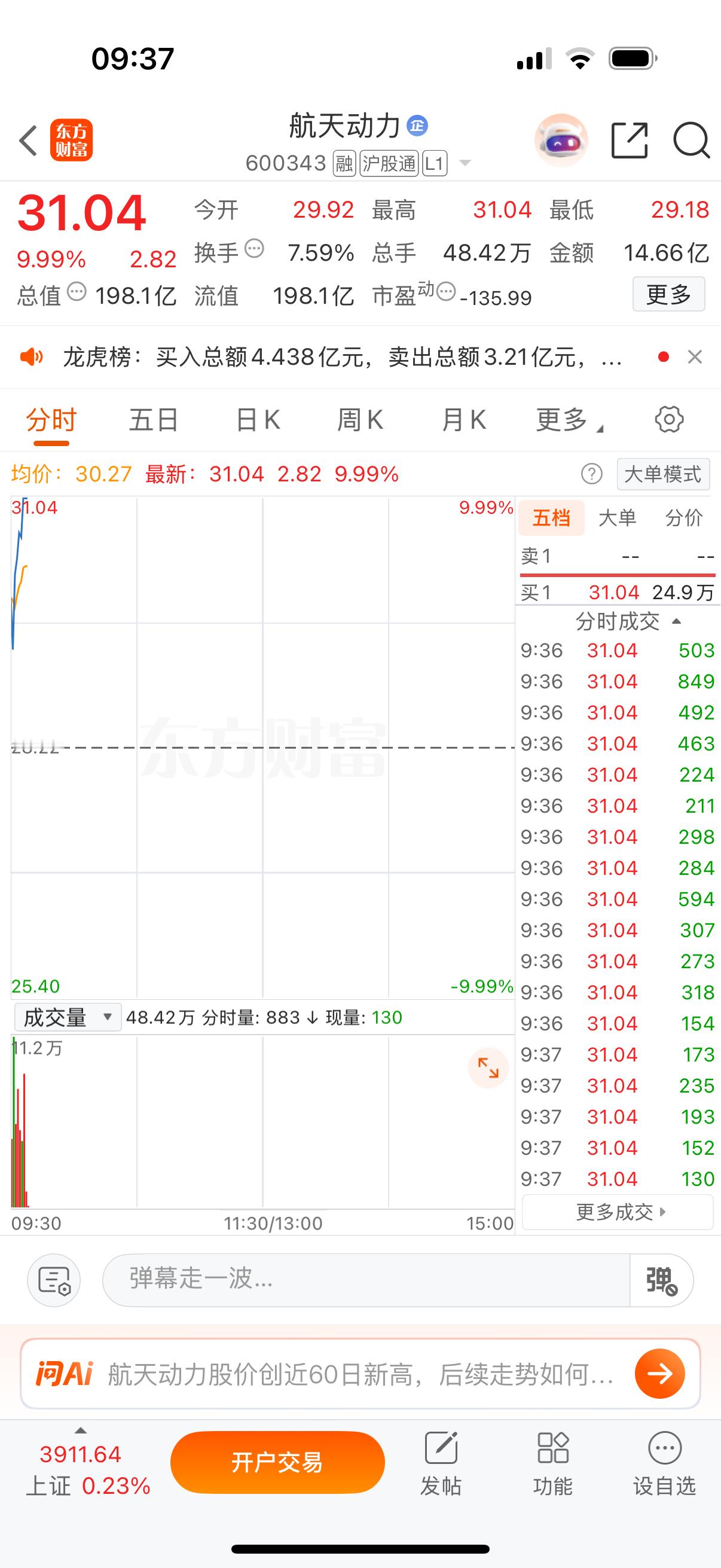Tap the back arrow to exit stock page
The width and height of the screenshot is (721, 1568).
coord(27,141)
